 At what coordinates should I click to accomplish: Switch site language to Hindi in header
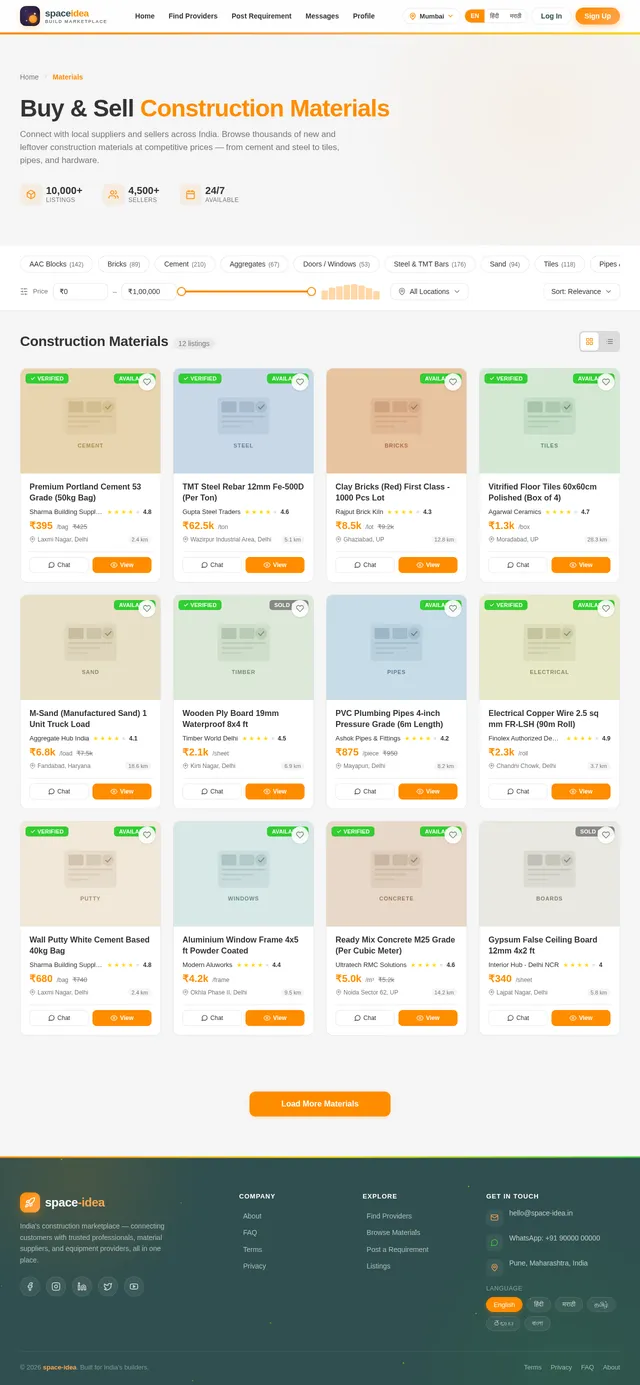494,16
